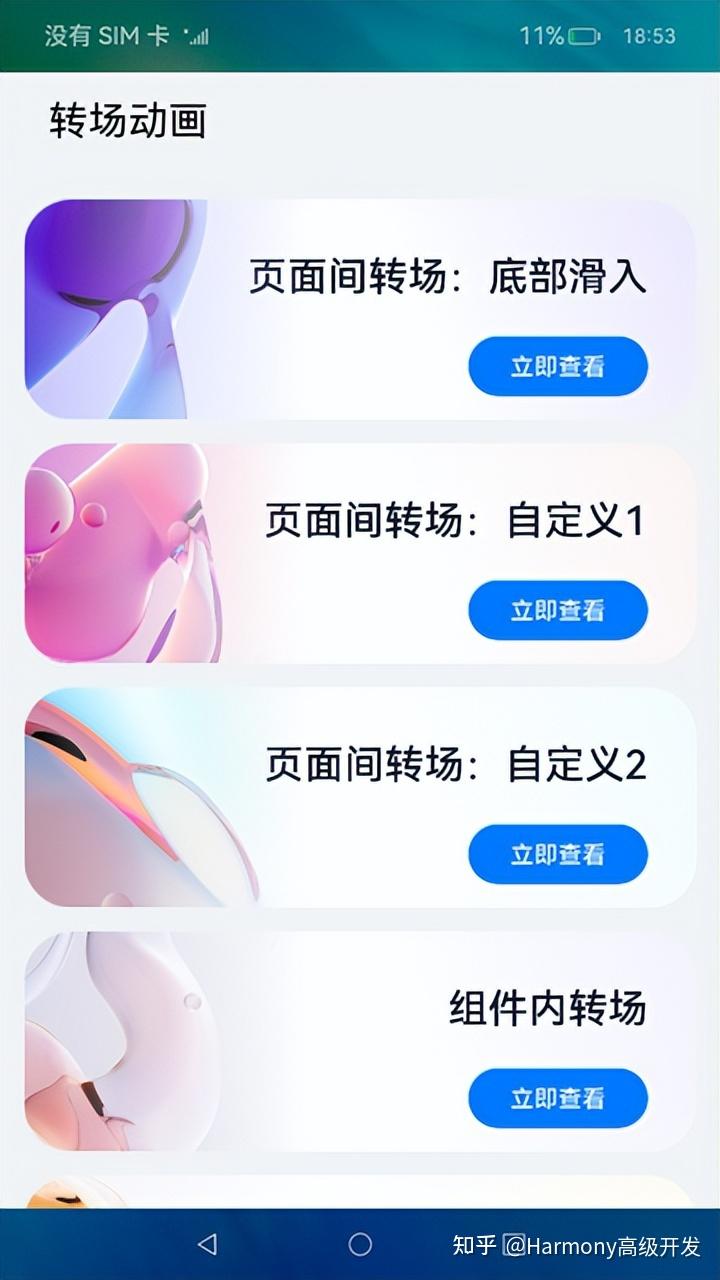Tap the back navigation arrow icon
Viewport: 720px width, 1280px height.
(x=207, y=1244)
